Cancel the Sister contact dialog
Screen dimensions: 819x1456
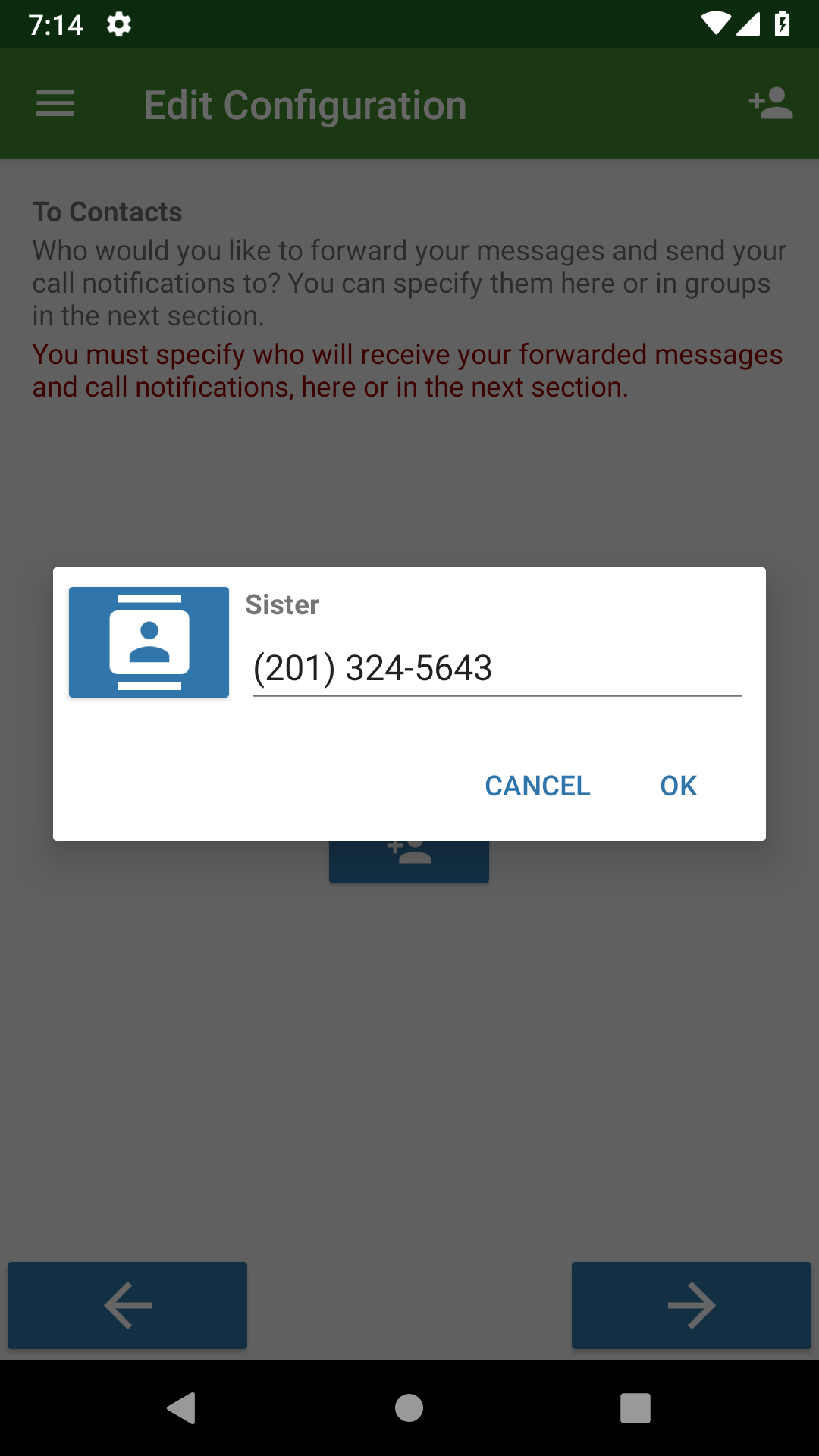pos(537,786)
